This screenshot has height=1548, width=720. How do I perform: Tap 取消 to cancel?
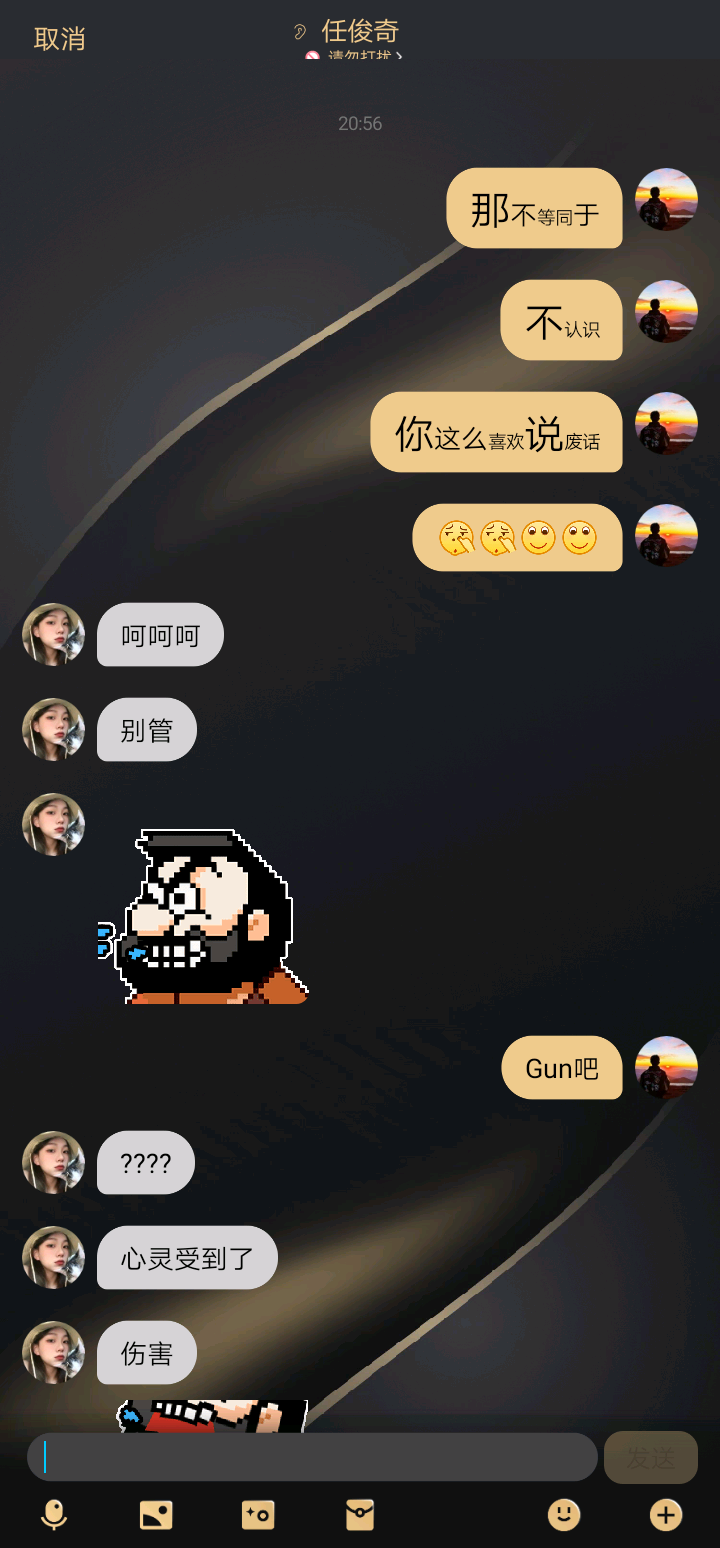[59, 39]
